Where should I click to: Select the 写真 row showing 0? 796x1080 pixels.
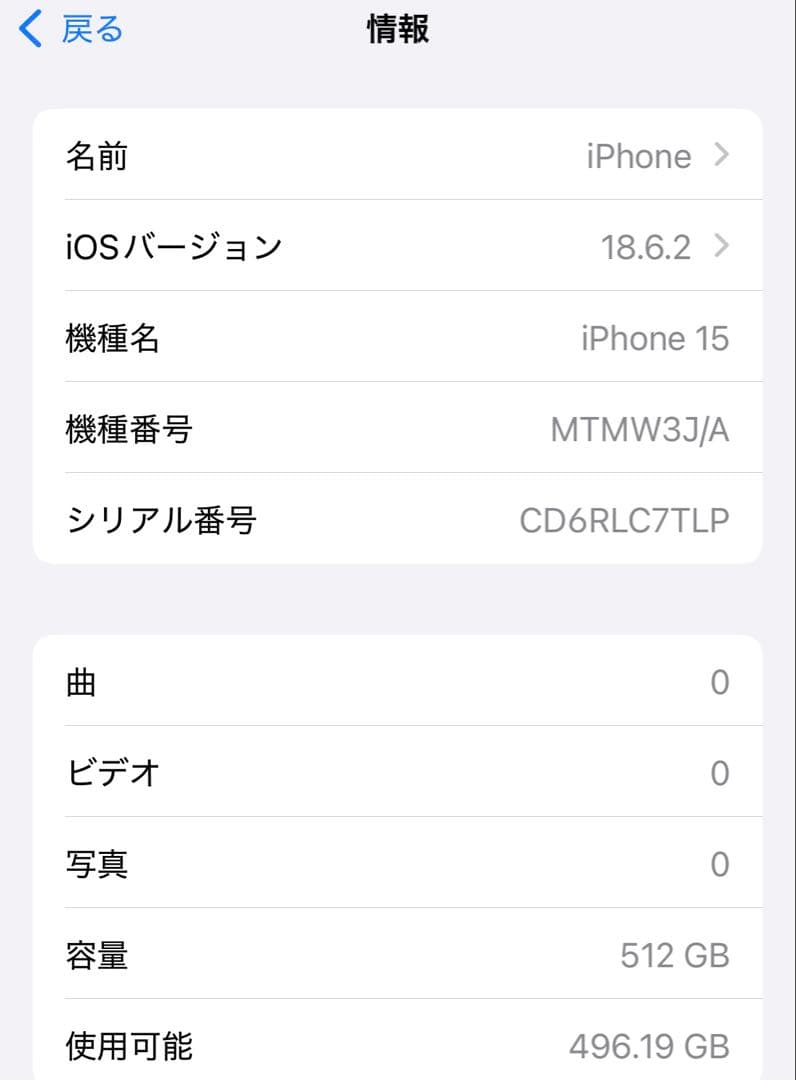tap(400, 864)
